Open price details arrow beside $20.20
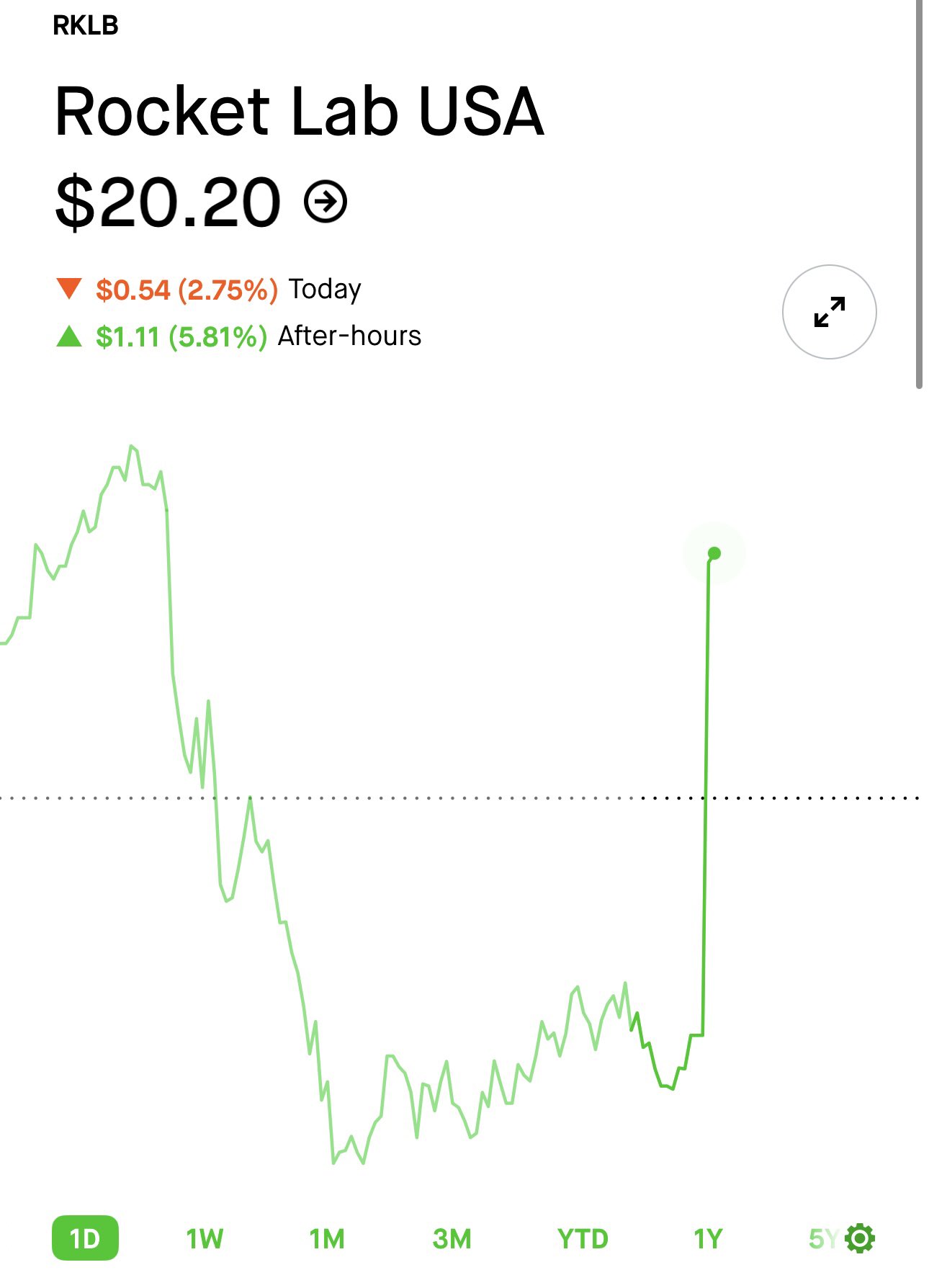929x1288 pixels. point(326,201)
